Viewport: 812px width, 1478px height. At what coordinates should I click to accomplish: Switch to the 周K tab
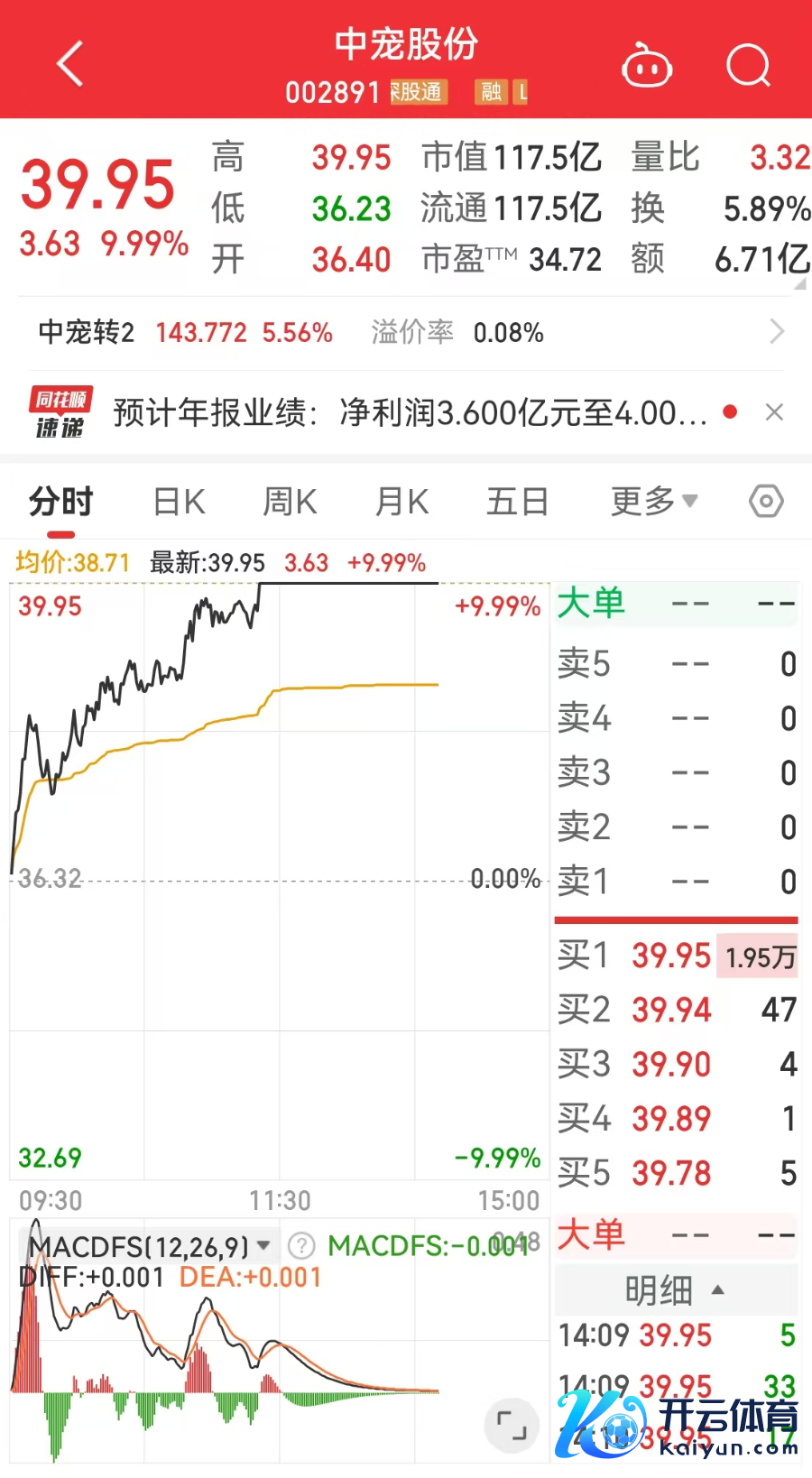(x=290, y=501)
